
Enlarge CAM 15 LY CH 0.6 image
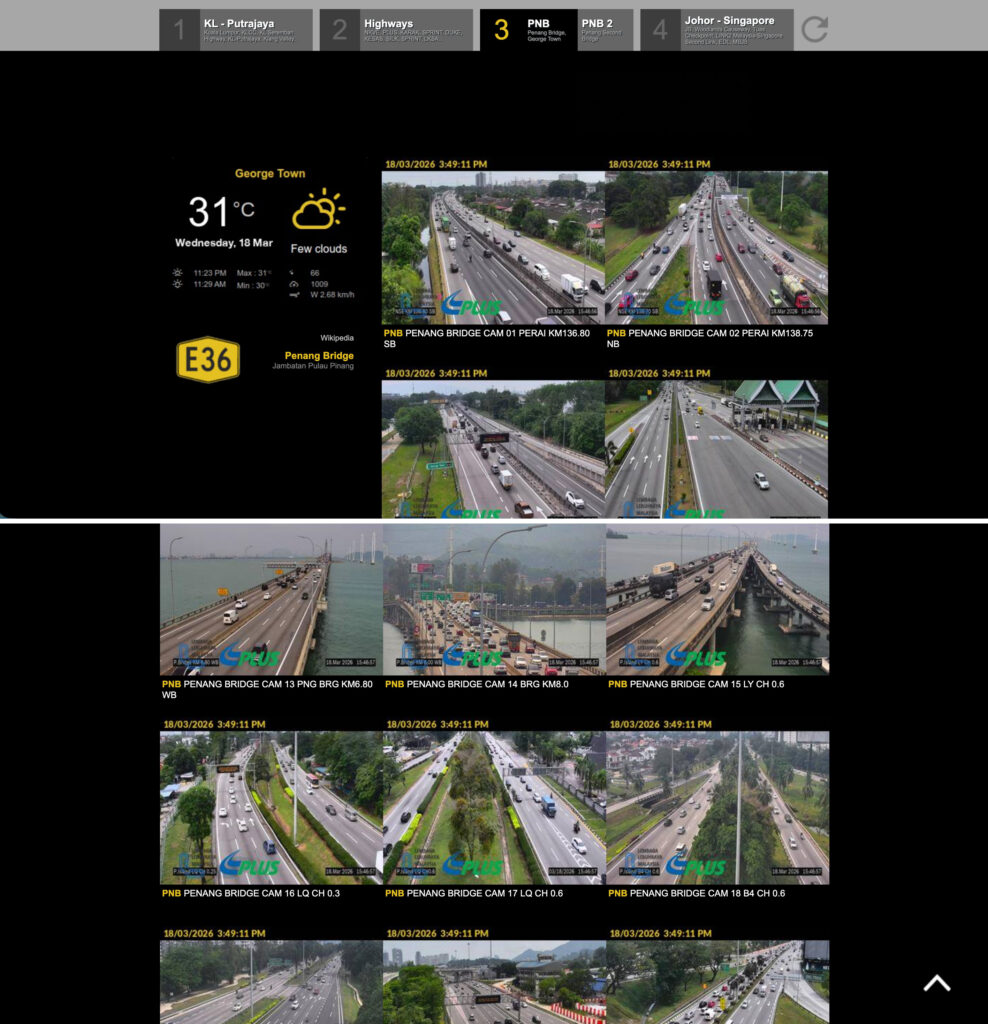[x=717, y=600]
